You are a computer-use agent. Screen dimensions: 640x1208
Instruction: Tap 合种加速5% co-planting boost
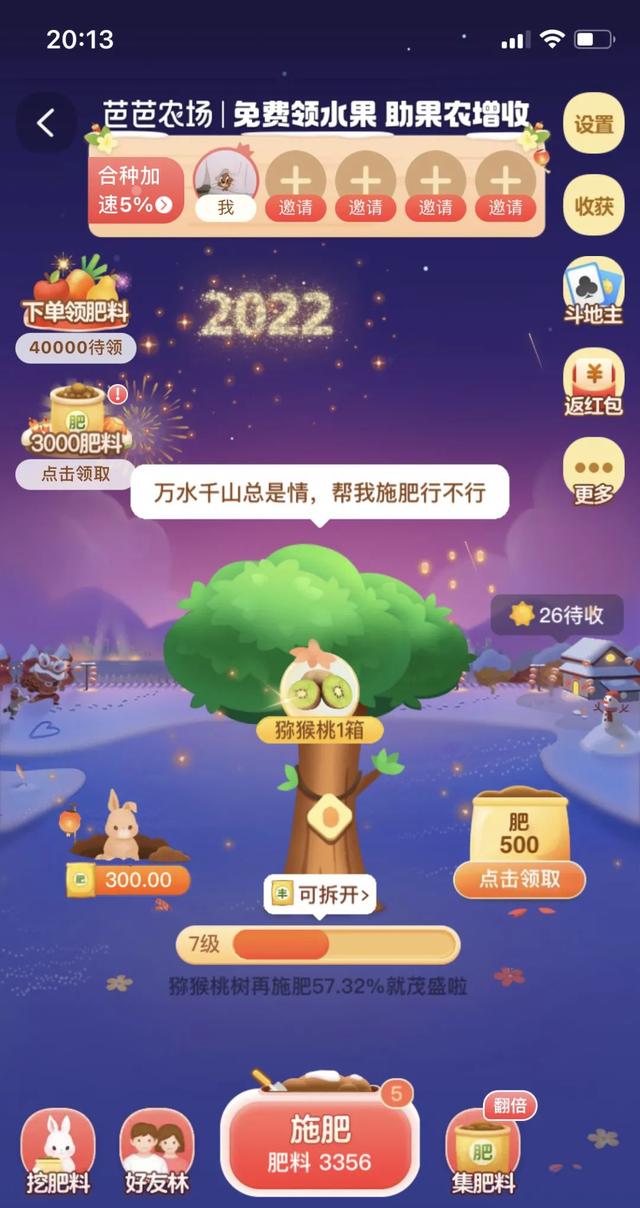(x=136, y=191)
